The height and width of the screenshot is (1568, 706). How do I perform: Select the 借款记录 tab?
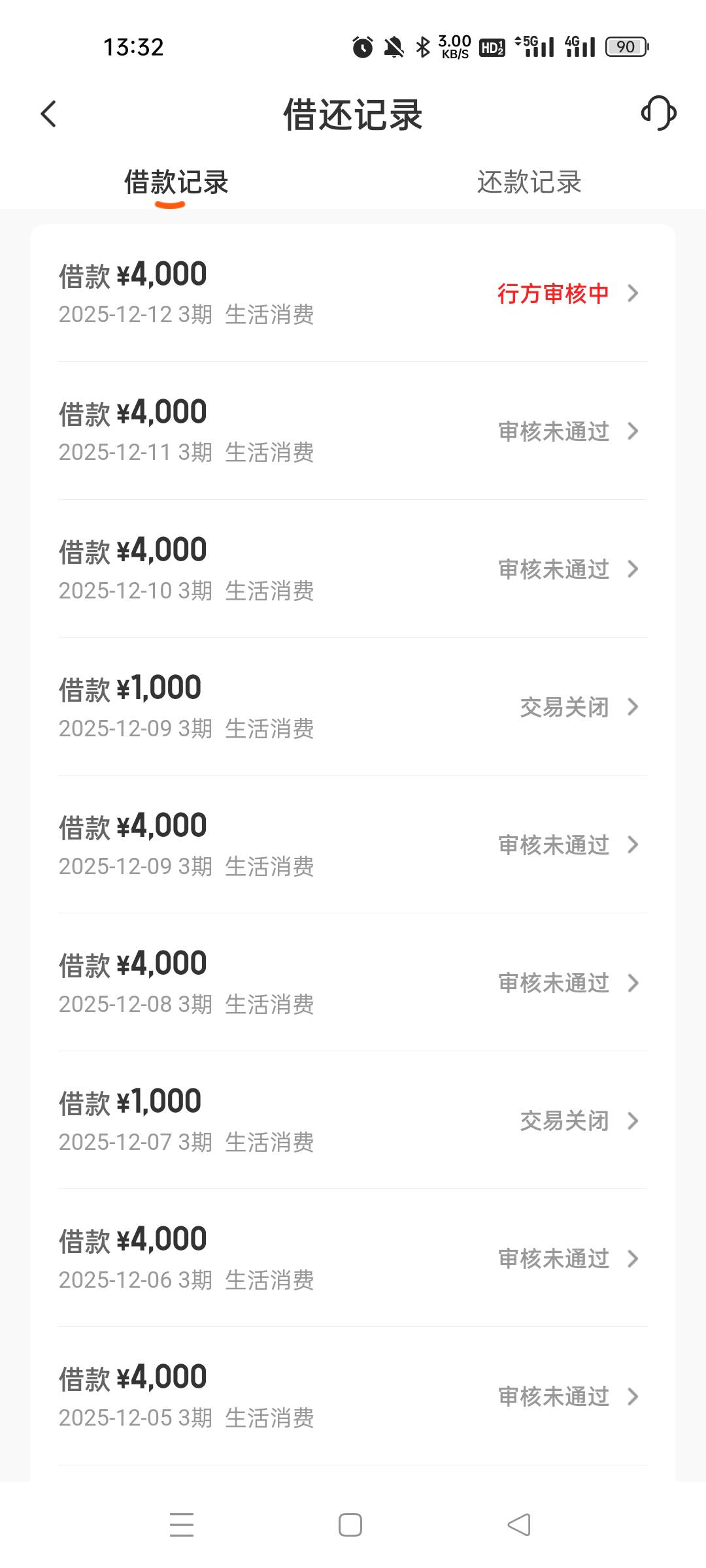click(176, 182)
